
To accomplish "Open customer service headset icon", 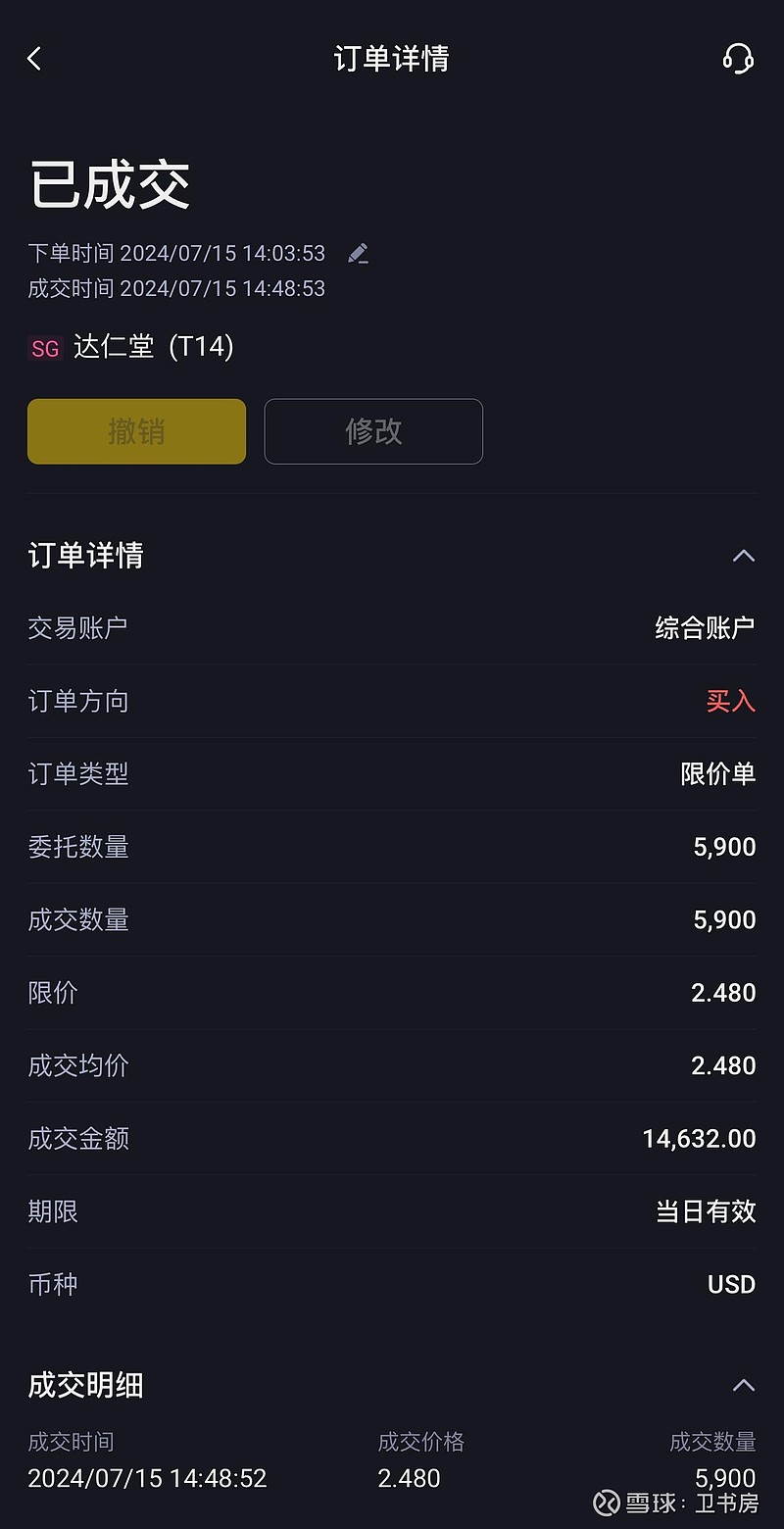I will click(x=738, y=59).
